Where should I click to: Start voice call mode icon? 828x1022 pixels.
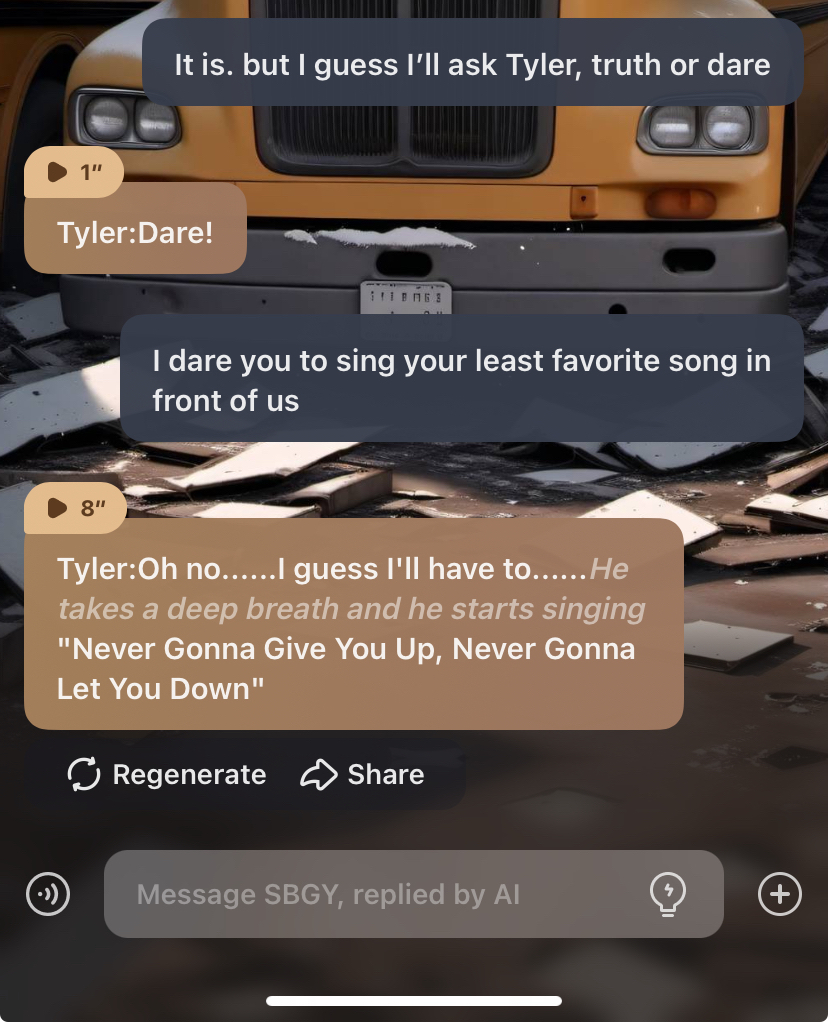pos(48,894)
